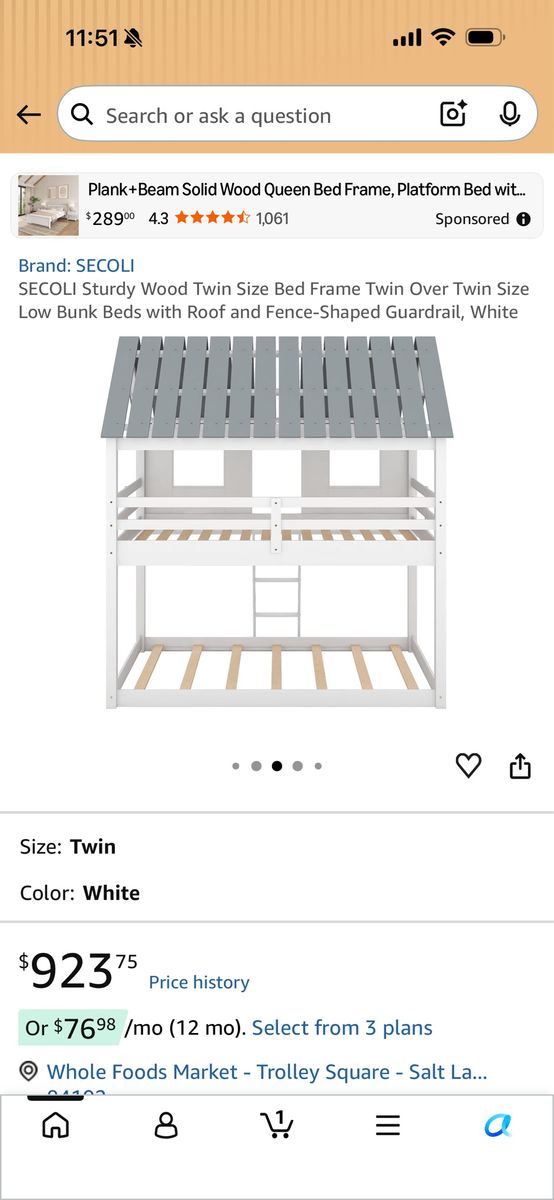Open the shopping cart

(x=276, y=1125)
